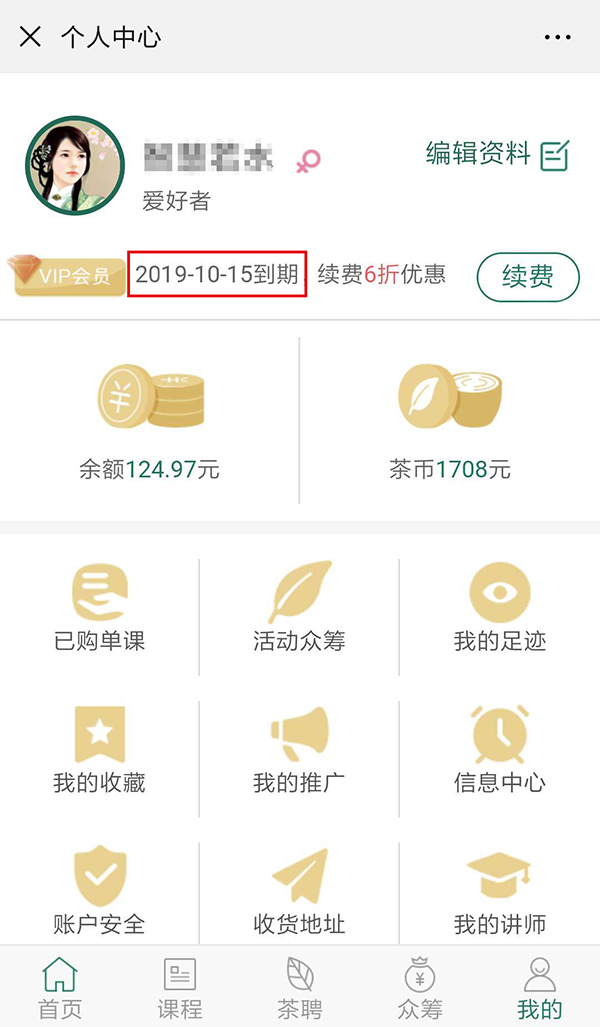Screen dimensions: 600x1027
Task: Close the 个人中心 page
Action: point(30,37)
